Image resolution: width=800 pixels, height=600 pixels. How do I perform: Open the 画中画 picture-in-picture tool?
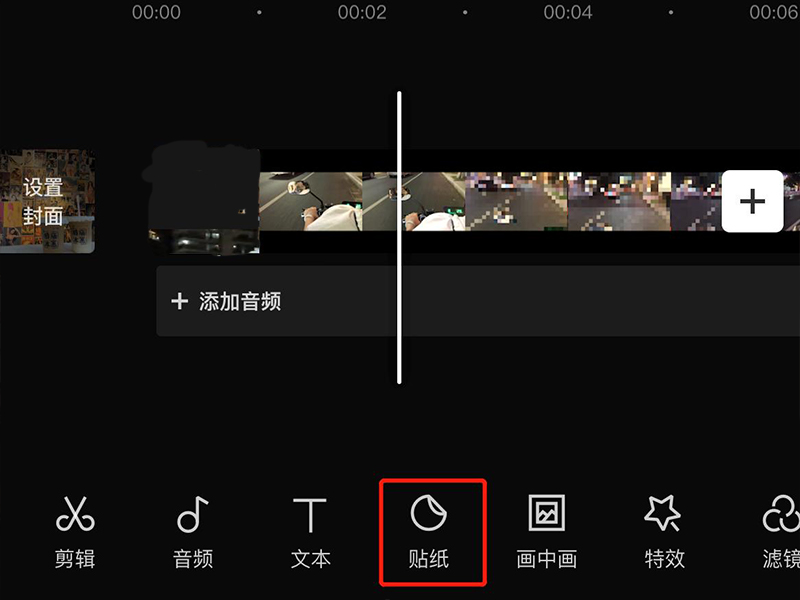546,532
